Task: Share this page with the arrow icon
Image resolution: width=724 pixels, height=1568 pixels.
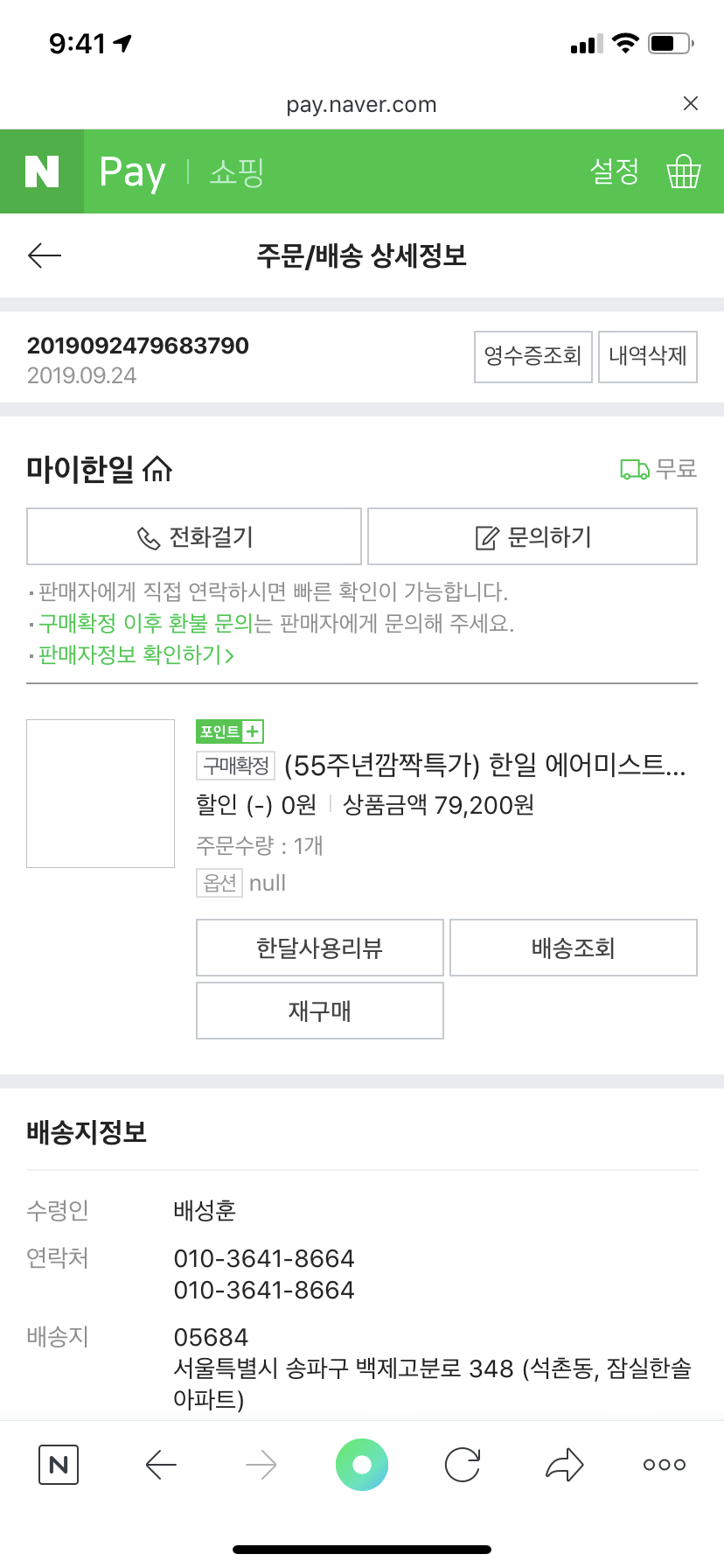Action: [x=564, y=1465]
